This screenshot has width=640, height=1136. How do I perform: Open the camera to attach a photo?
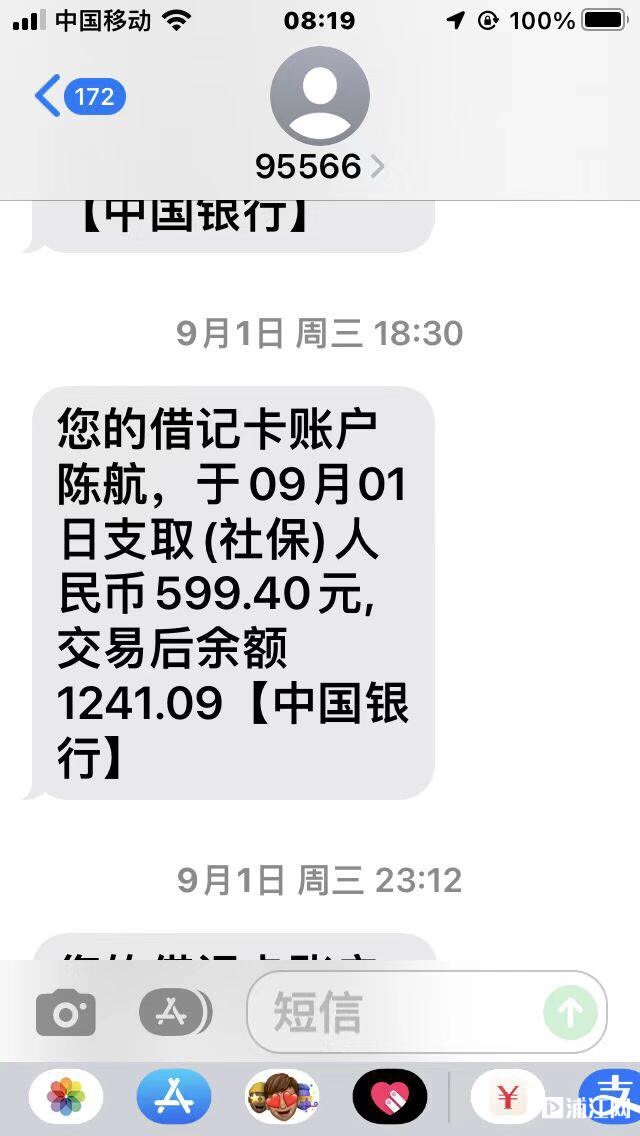tap(66, 1014)
